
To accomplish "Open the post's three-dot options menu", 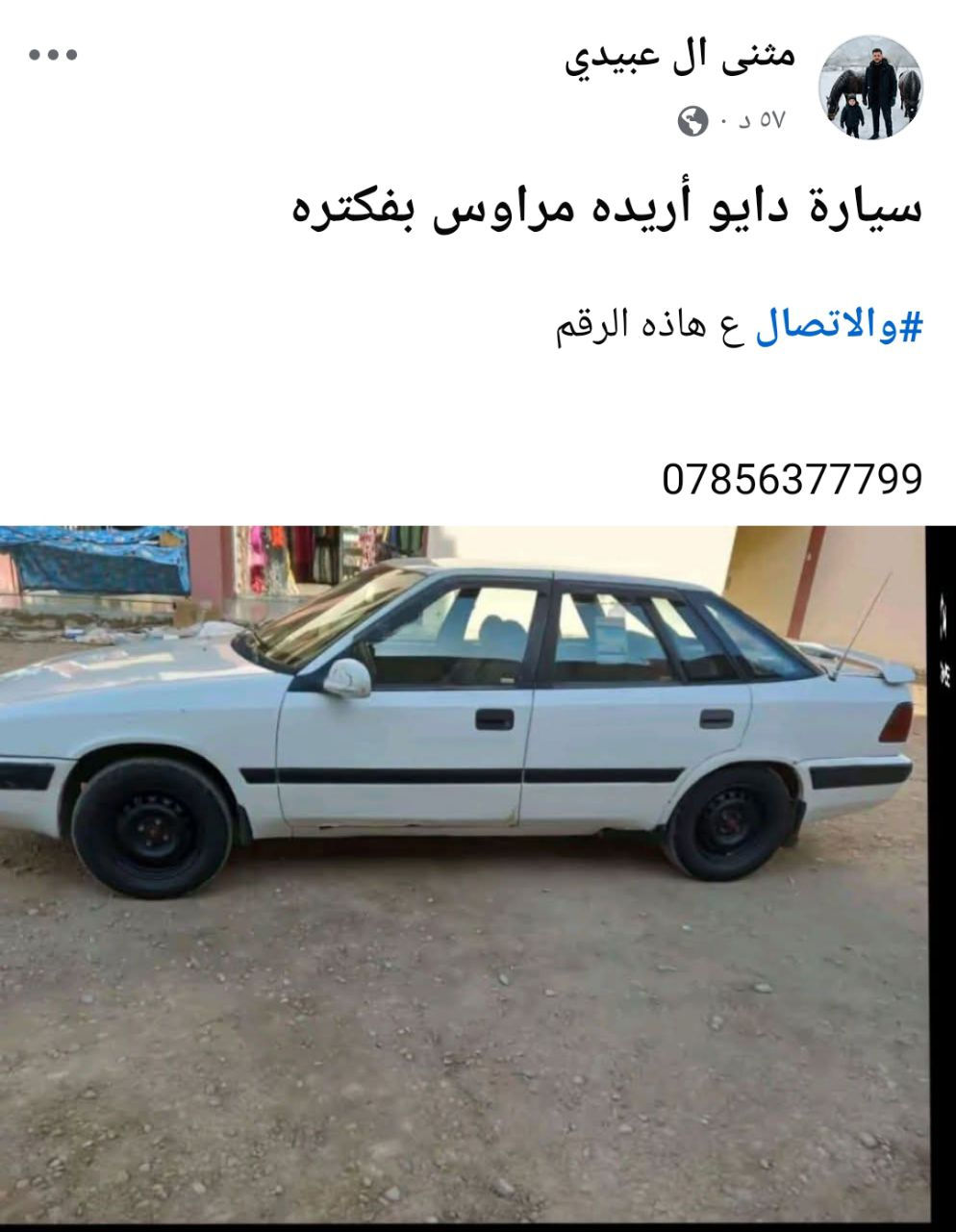I will 53,55.
